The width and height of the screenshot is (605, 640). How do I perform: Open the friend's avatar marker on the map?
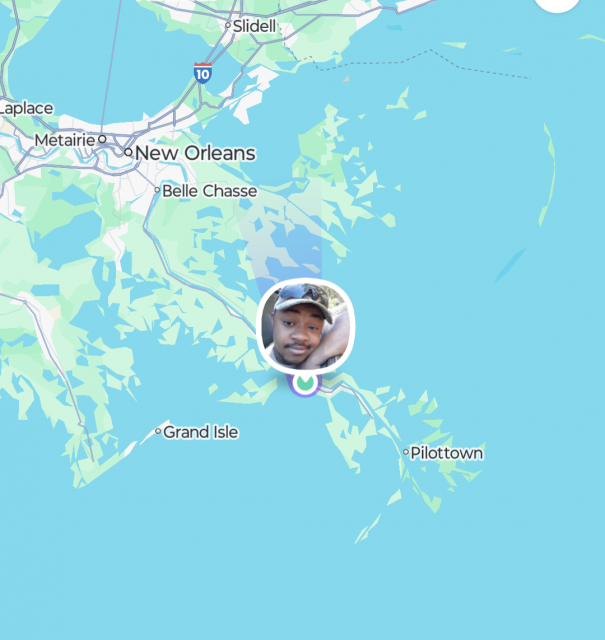306,324
